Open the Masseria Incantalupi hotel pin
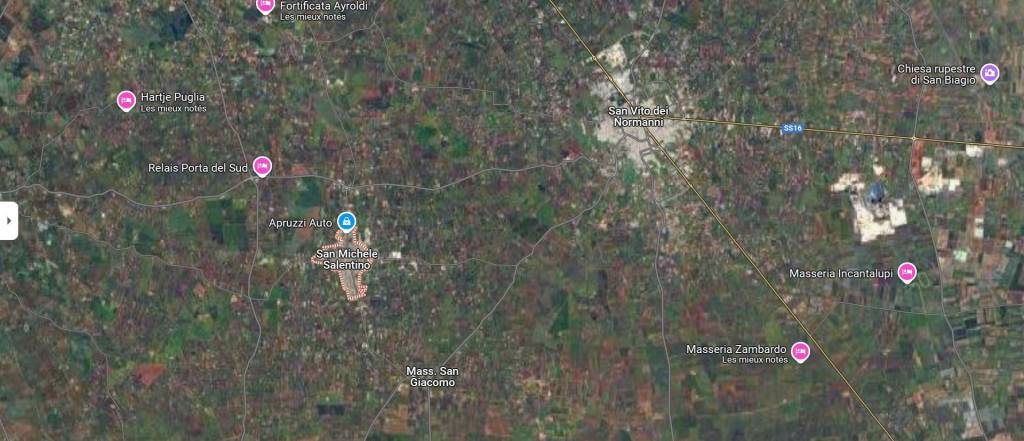Image resolution: width=1024 pixels, height=441 pixels. (x=906, y=272)
